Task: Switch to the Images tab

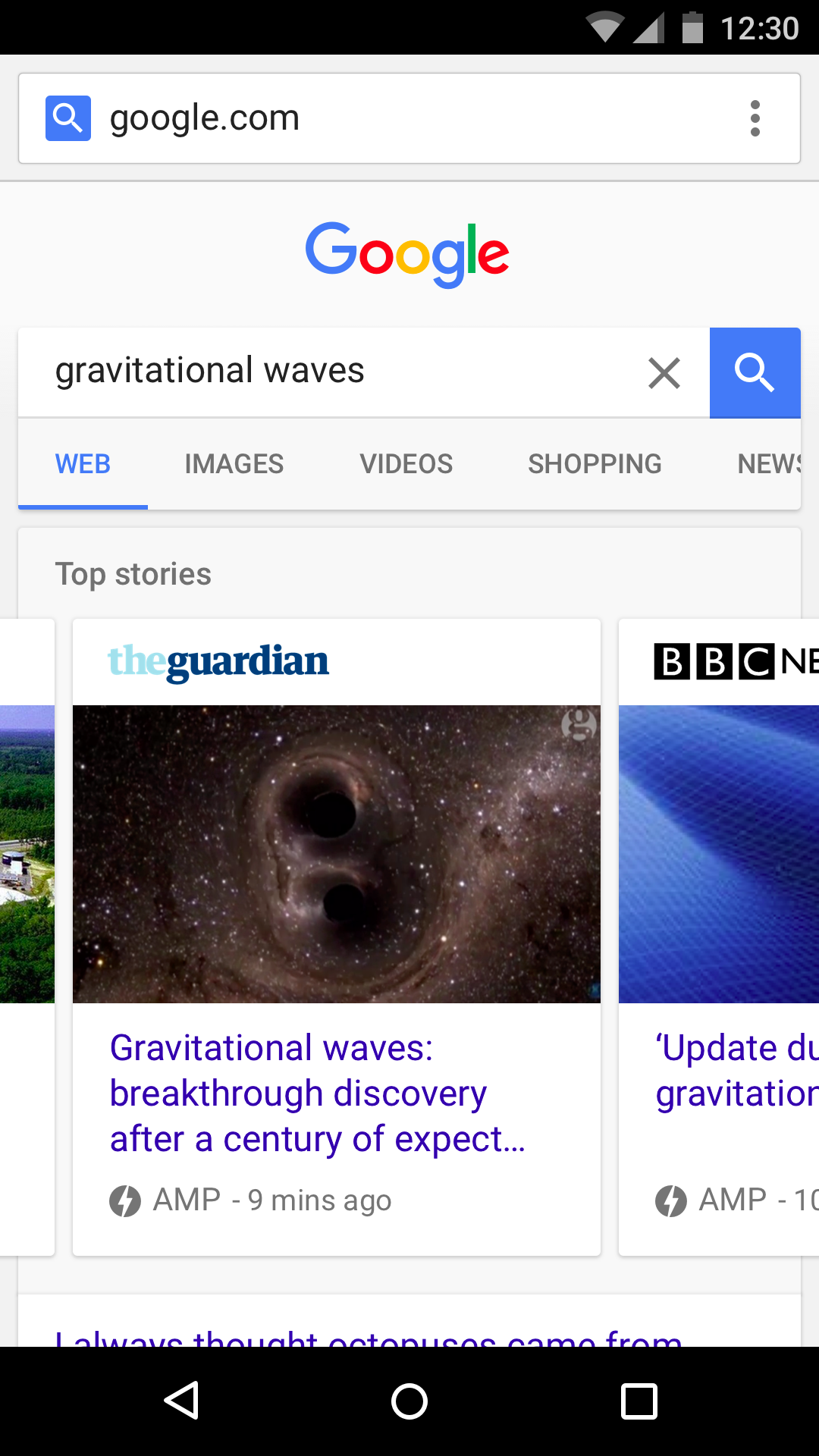Action: [234, 464]
